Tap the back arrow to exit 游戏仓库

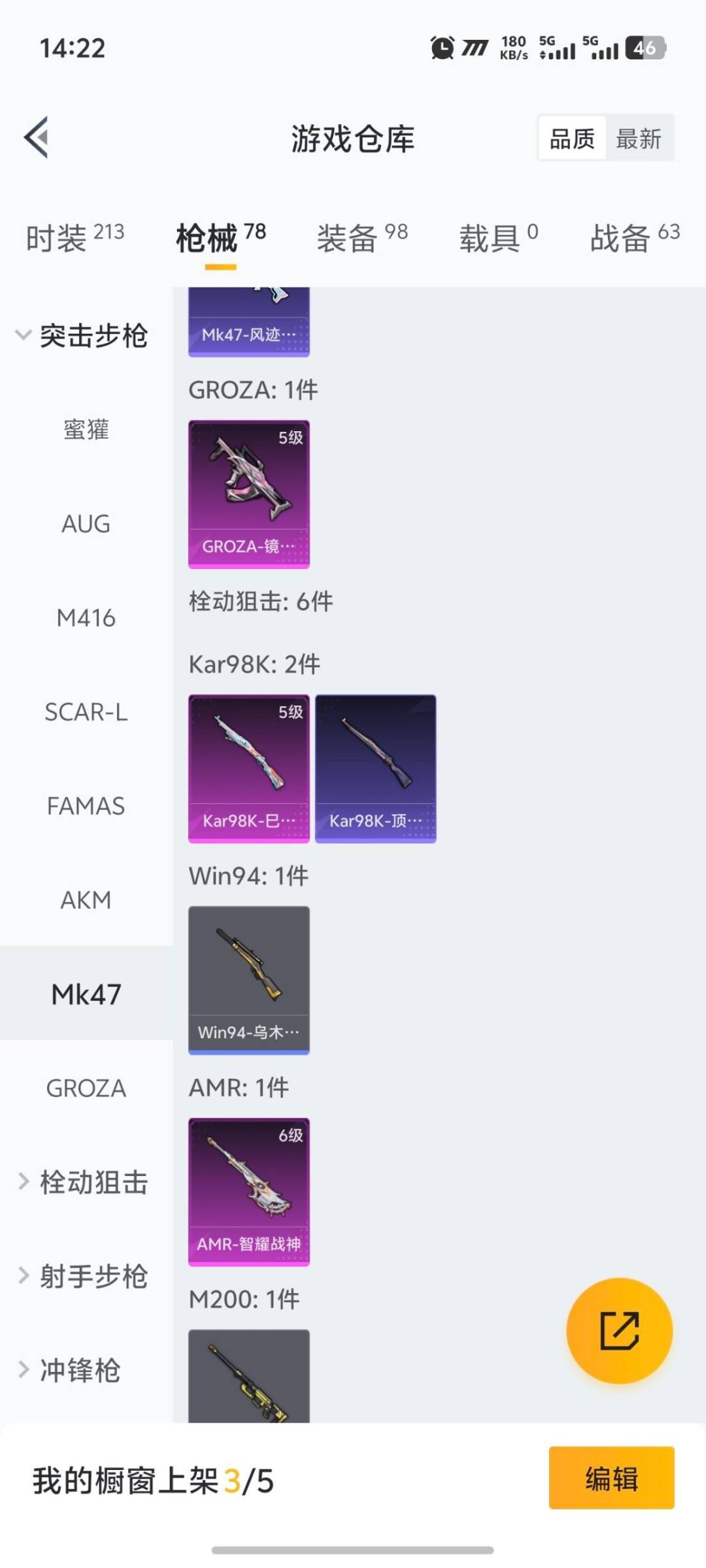[36, 137]
